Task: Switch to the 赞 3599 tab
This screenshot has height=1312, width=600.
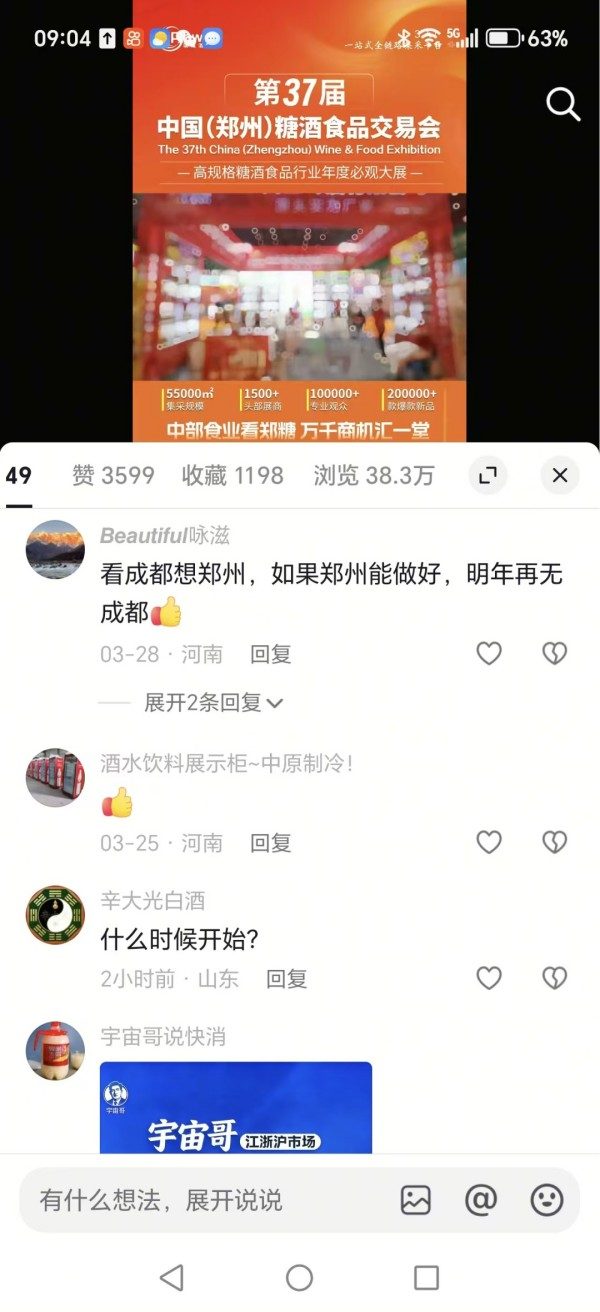Action: (113, 476)
